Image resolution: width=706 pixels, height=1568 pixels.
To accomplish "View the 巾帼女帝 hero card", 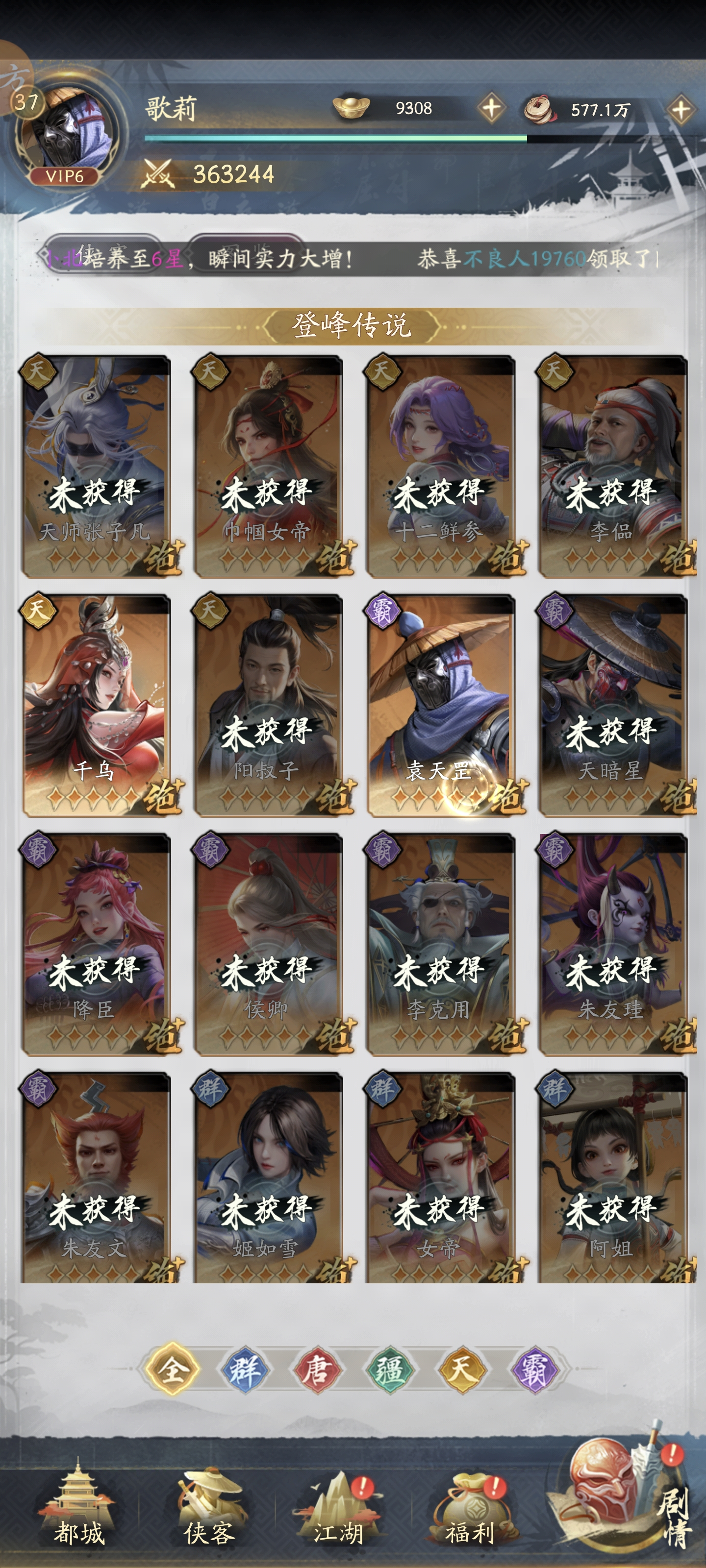I will [x=268, y=466].
